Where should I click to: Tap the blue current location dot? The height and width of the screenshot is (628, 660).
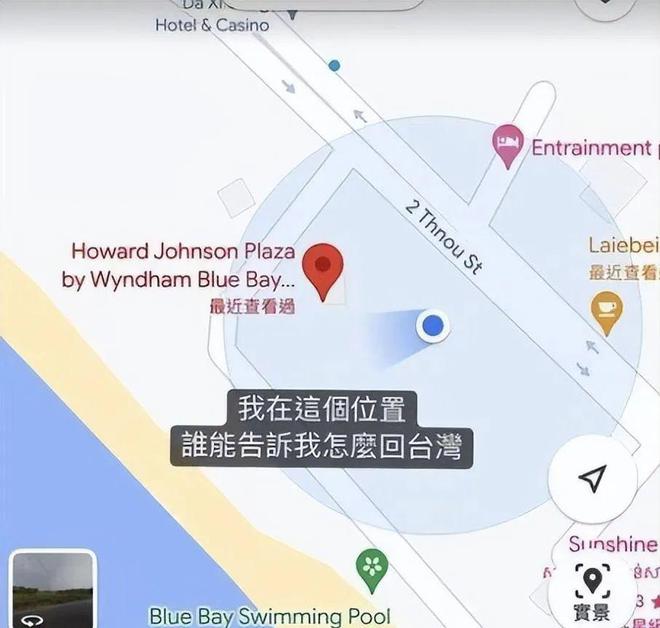coord(433,325)
